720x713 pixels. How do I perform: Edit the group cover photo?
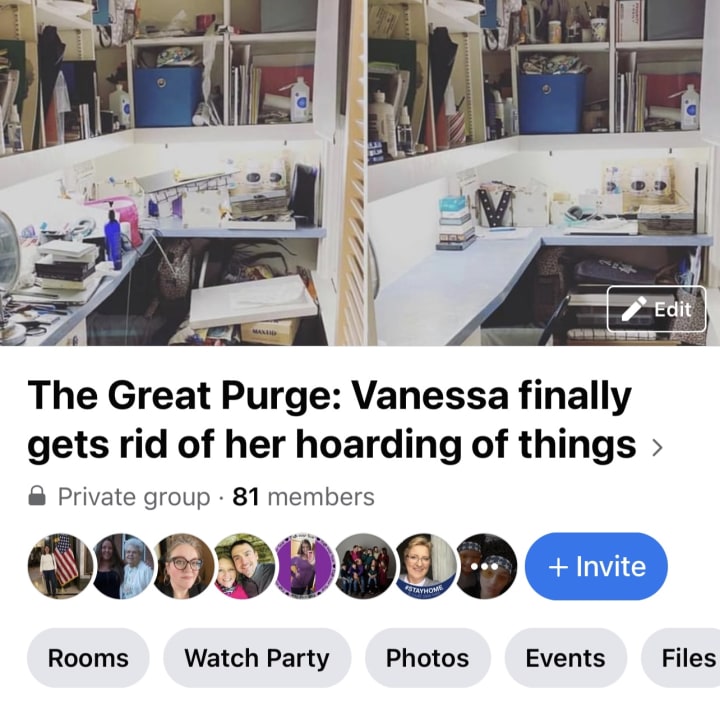(x=656, y=309)
